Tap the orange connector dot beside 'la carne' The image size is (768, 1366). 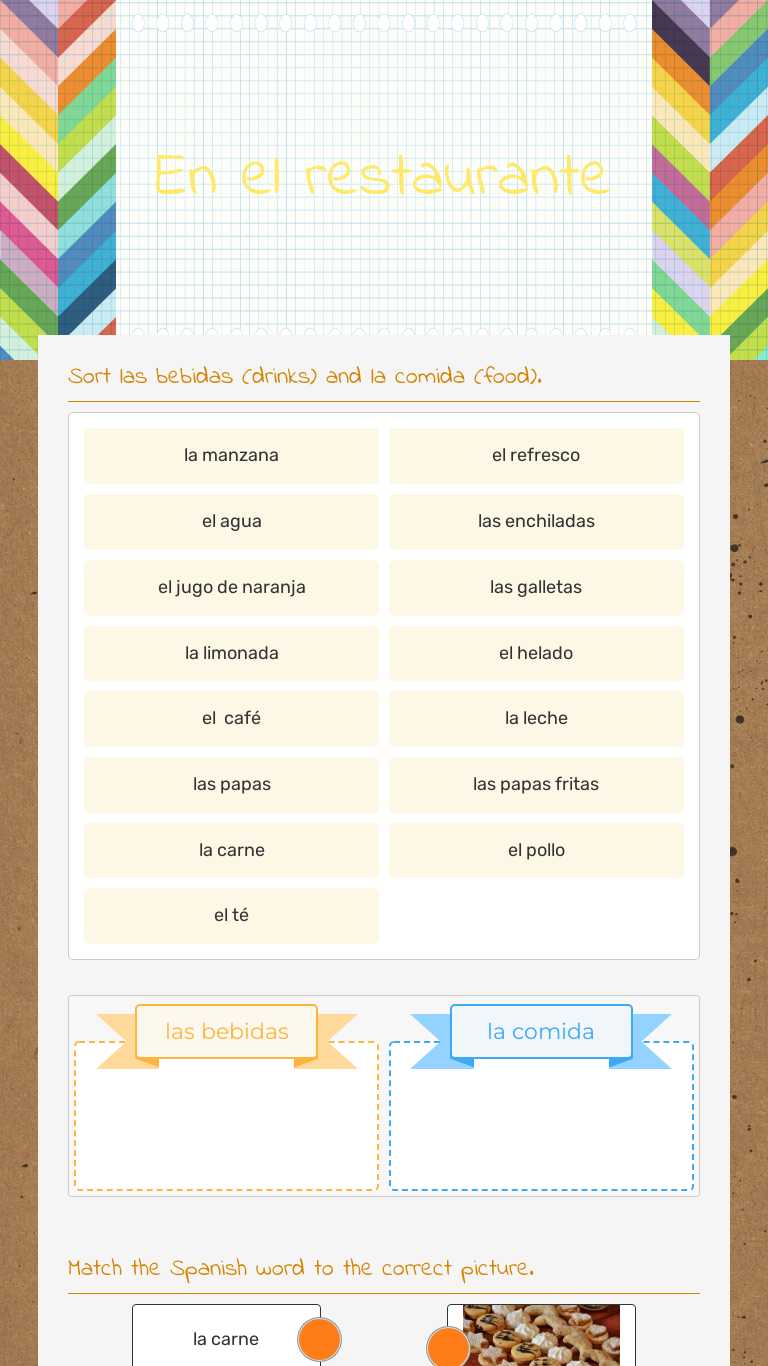(x=320, y=1339)
